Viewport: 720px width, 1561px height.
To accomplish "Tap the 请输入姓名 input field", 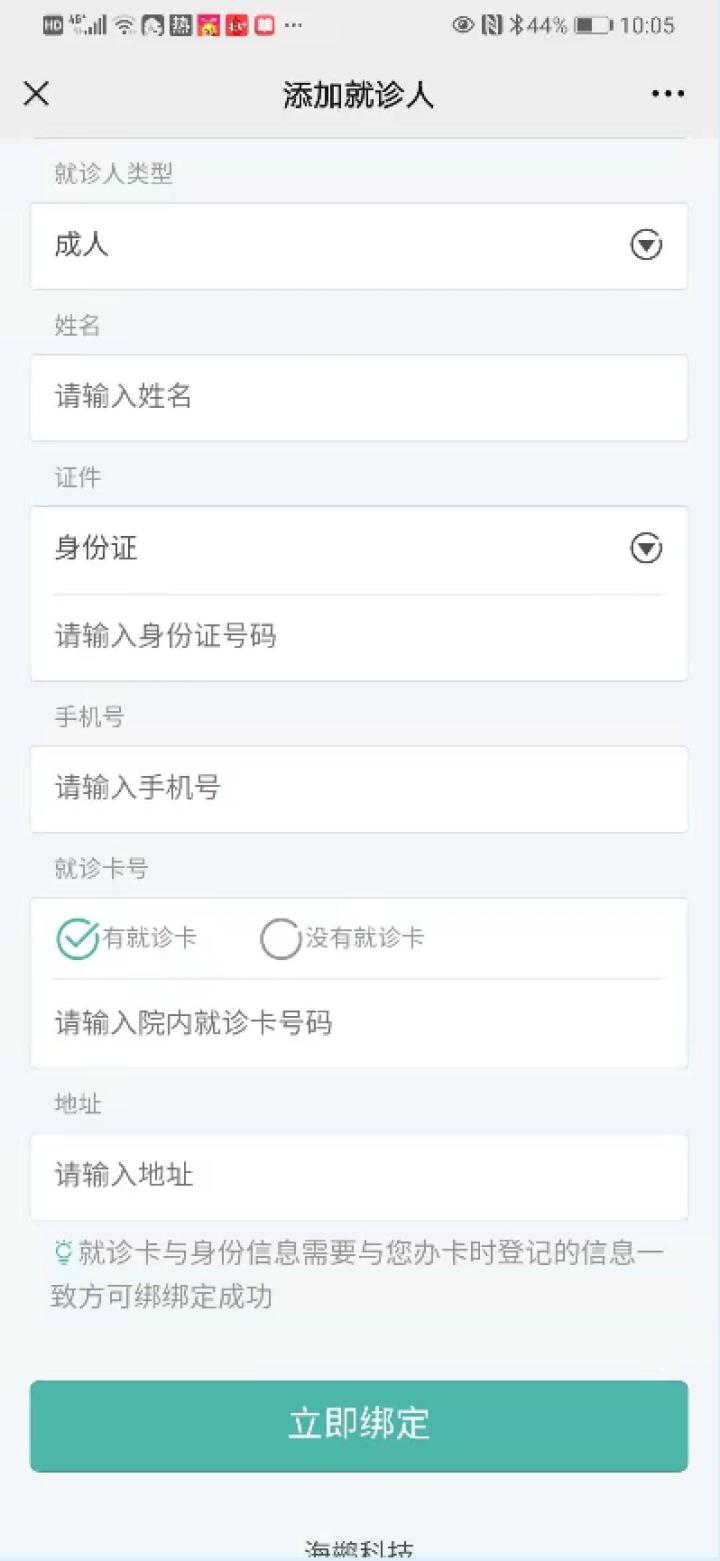I will click(357, 397).
